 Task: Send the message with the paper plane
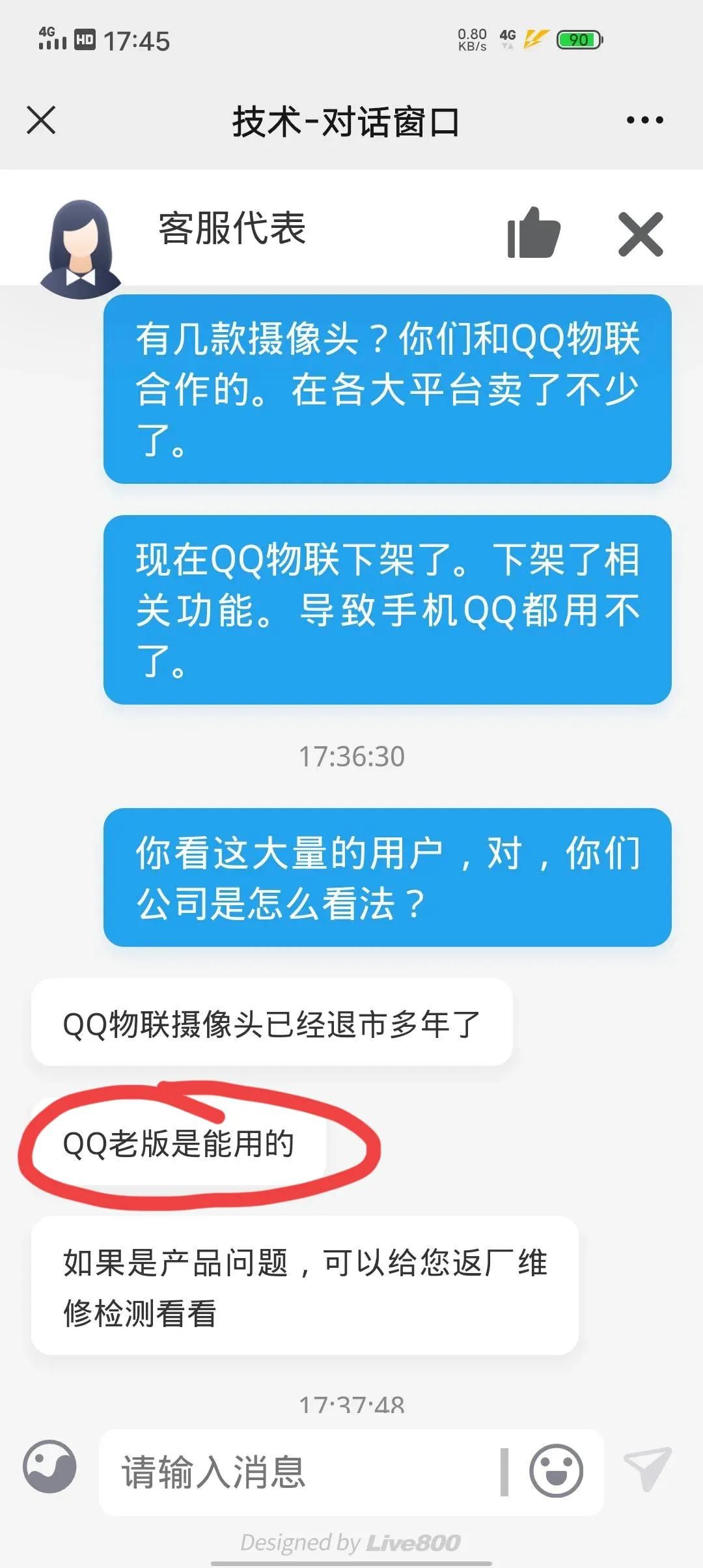pyautogui.click(x=648, y=1468)
